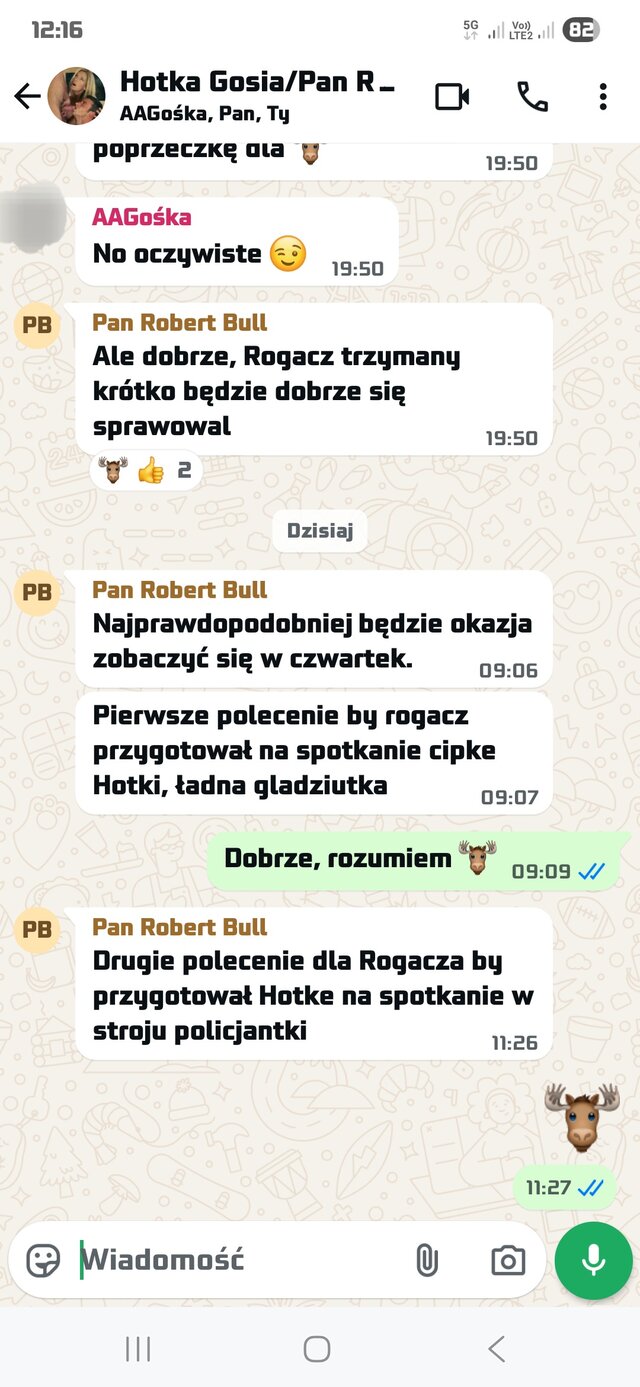The width and height of the screenshot is (640, 1387).
Task: Open the camera from the message bar
Action: [x=508, y=1260]
